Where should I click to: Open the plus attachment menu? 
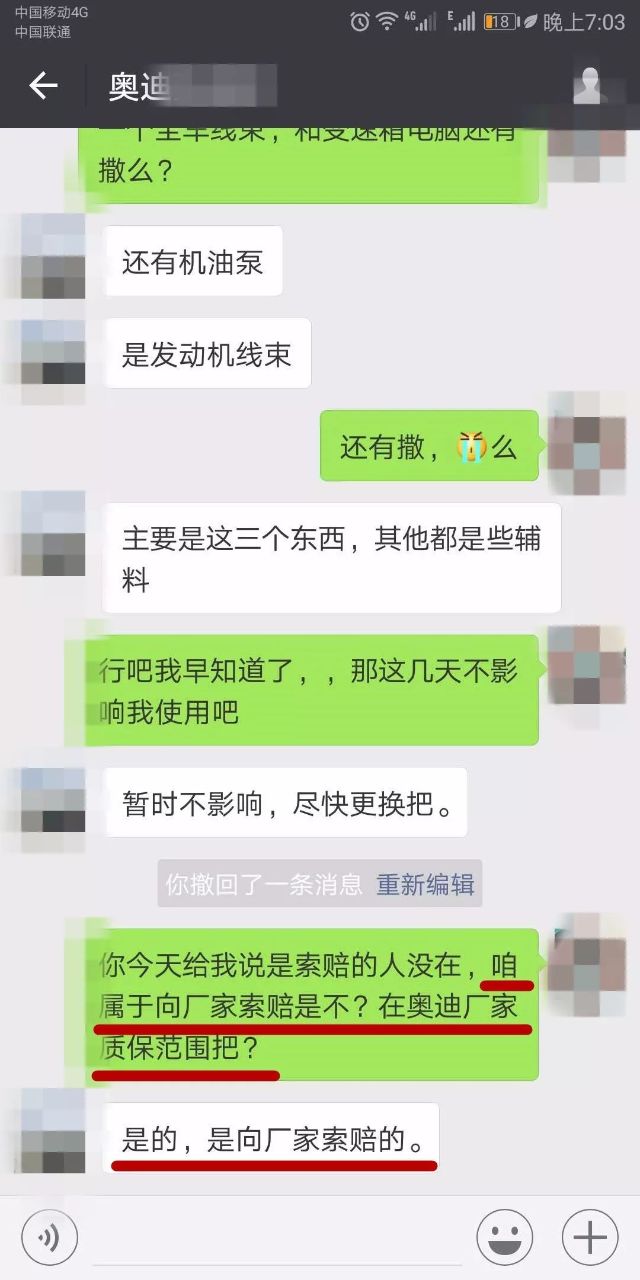[x=590, y=1238]
